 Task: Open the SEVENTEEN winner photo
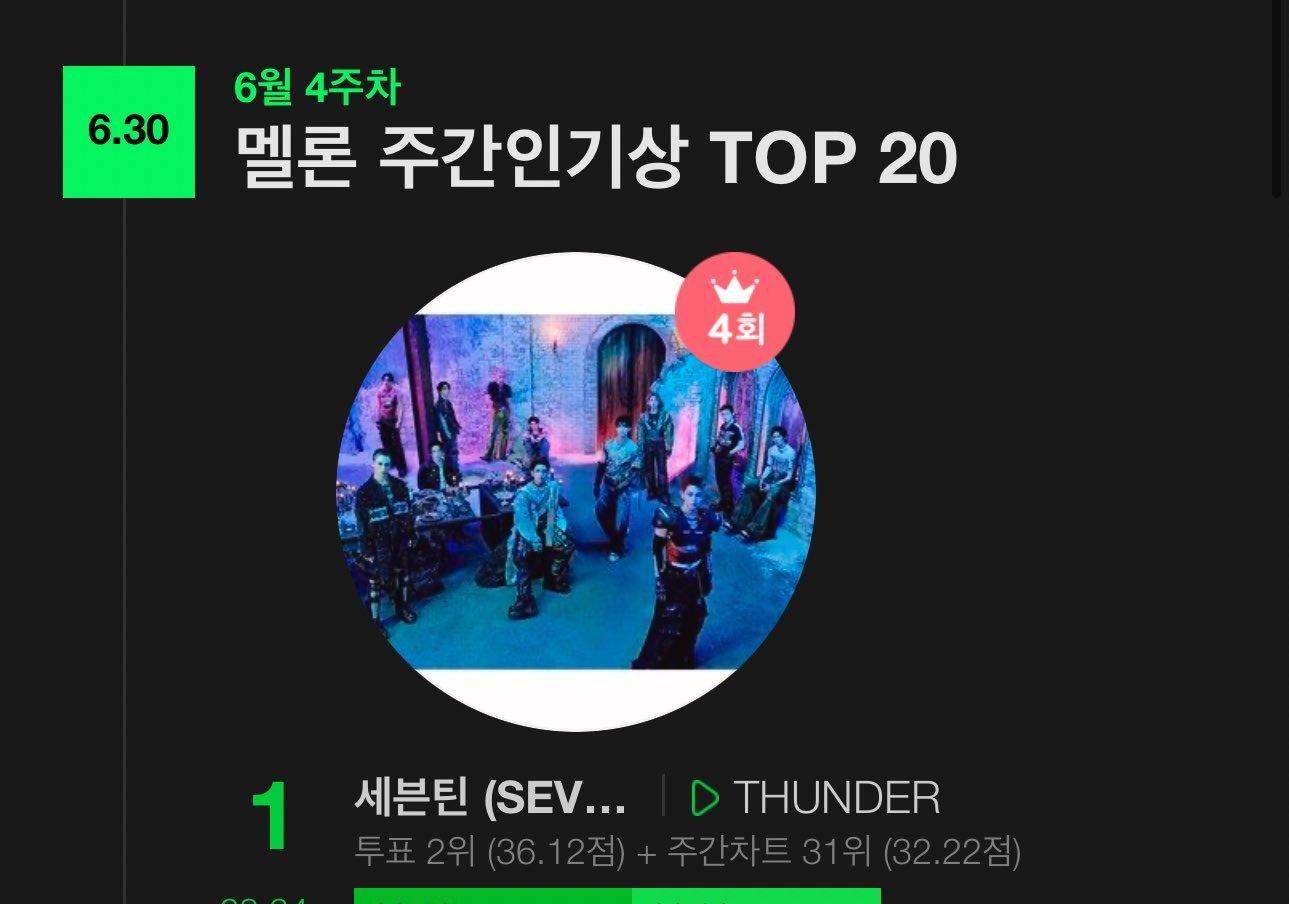point(575,492)
